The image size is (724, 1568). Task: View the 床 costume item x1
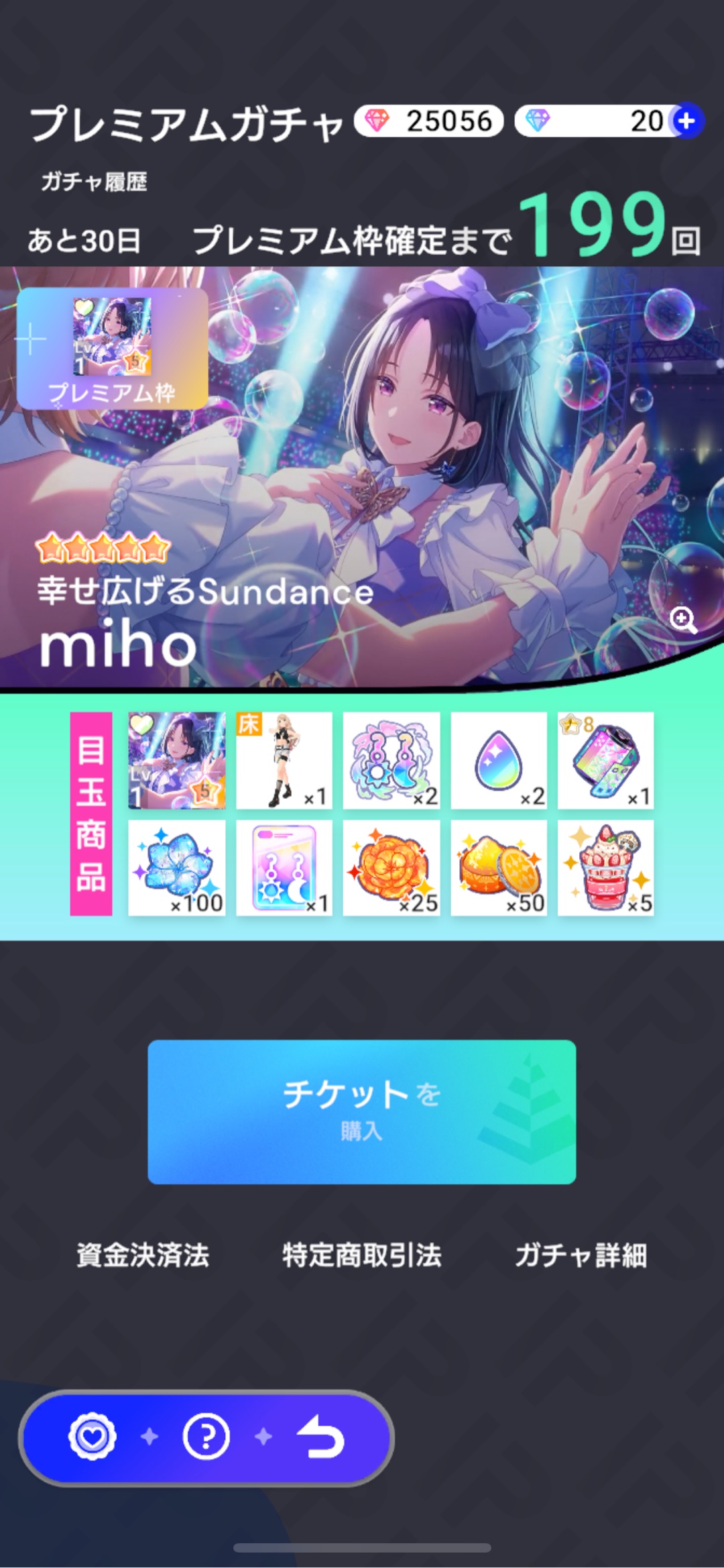[x=284, y=760]
